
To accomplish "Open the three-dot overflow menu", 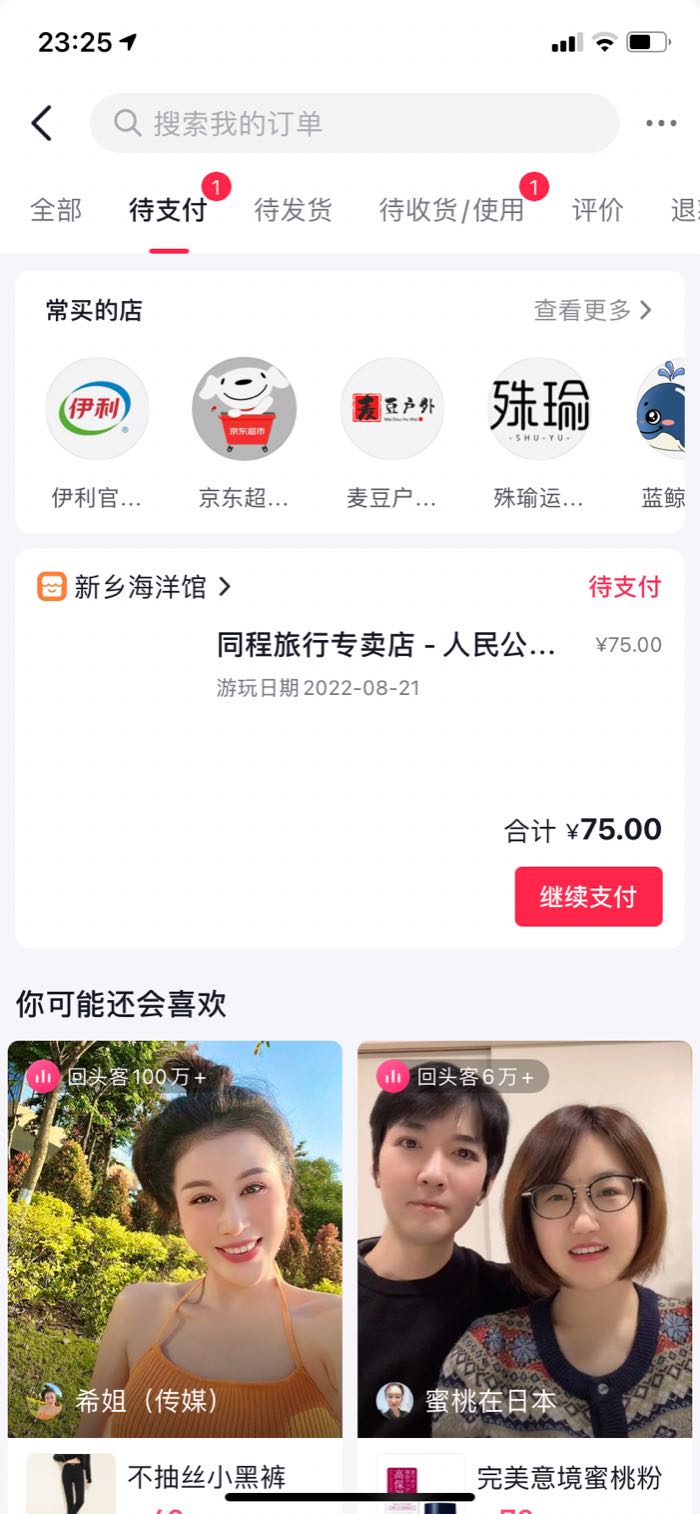I will pos(661,124).
